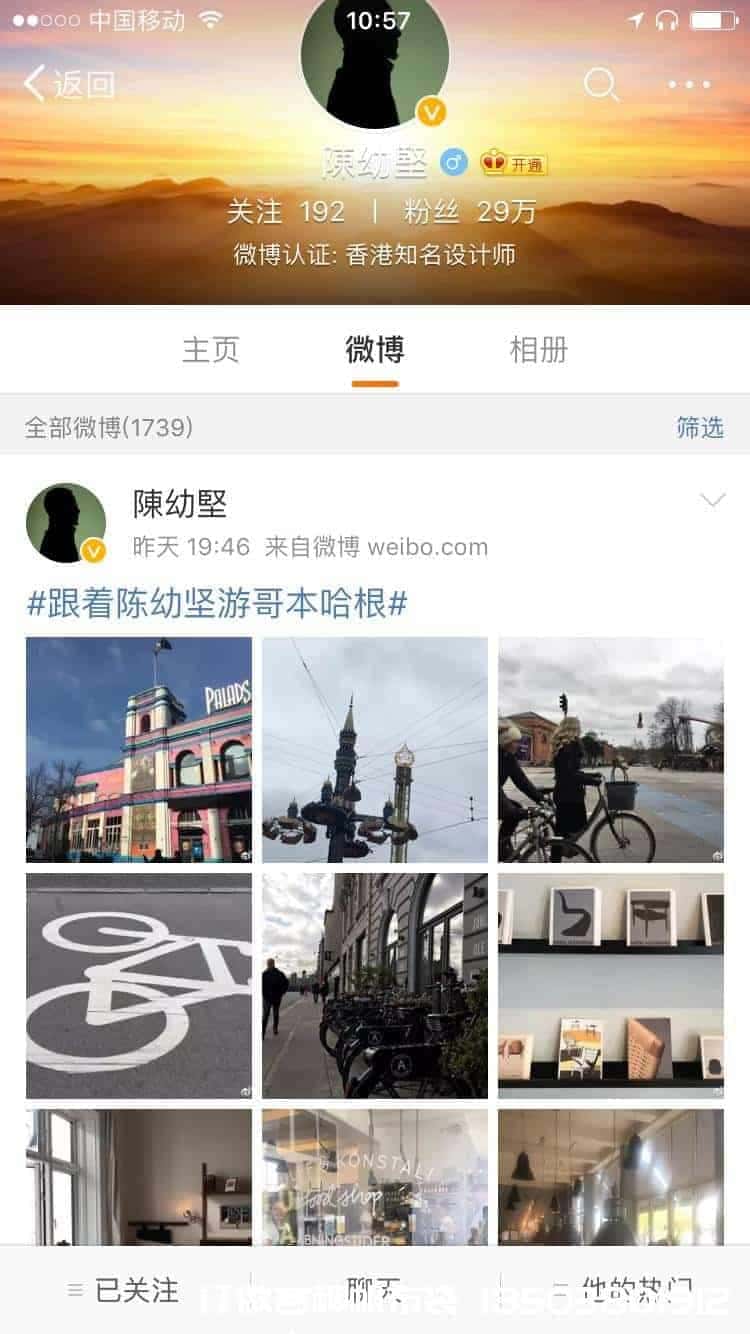
Task: Open the photo of cyclists on the street
Action: click(x=611, y=749)
